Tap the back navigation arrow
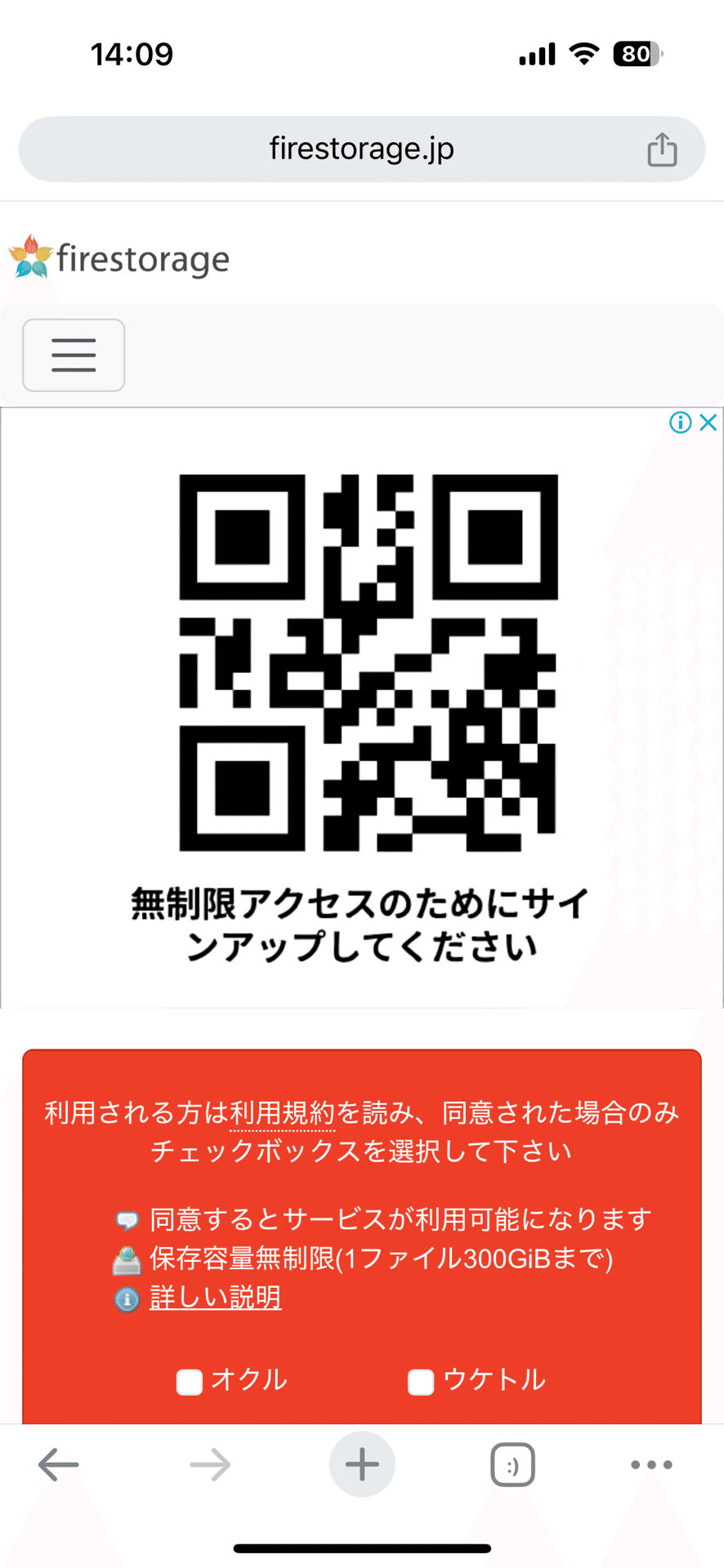The width and height of the screenshot is (724, 1568). click(57, 1464)
